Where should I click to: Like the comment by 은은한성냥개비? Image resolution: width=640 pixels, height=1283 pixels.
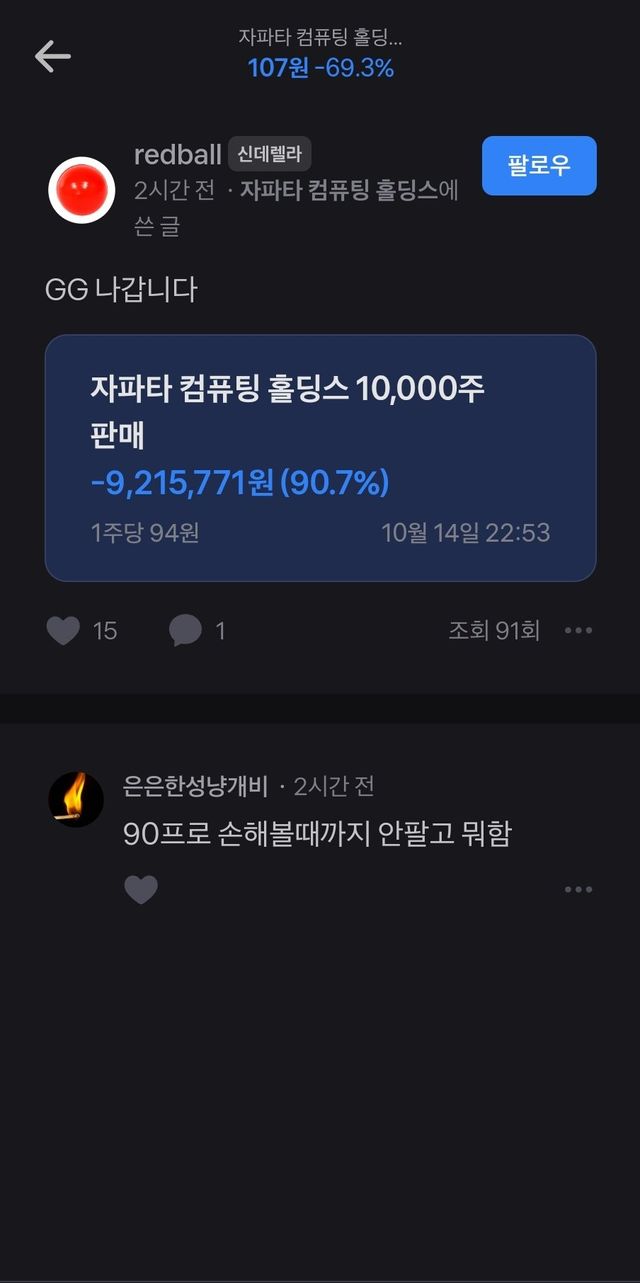pyautogui.click(x=141, y=889)
